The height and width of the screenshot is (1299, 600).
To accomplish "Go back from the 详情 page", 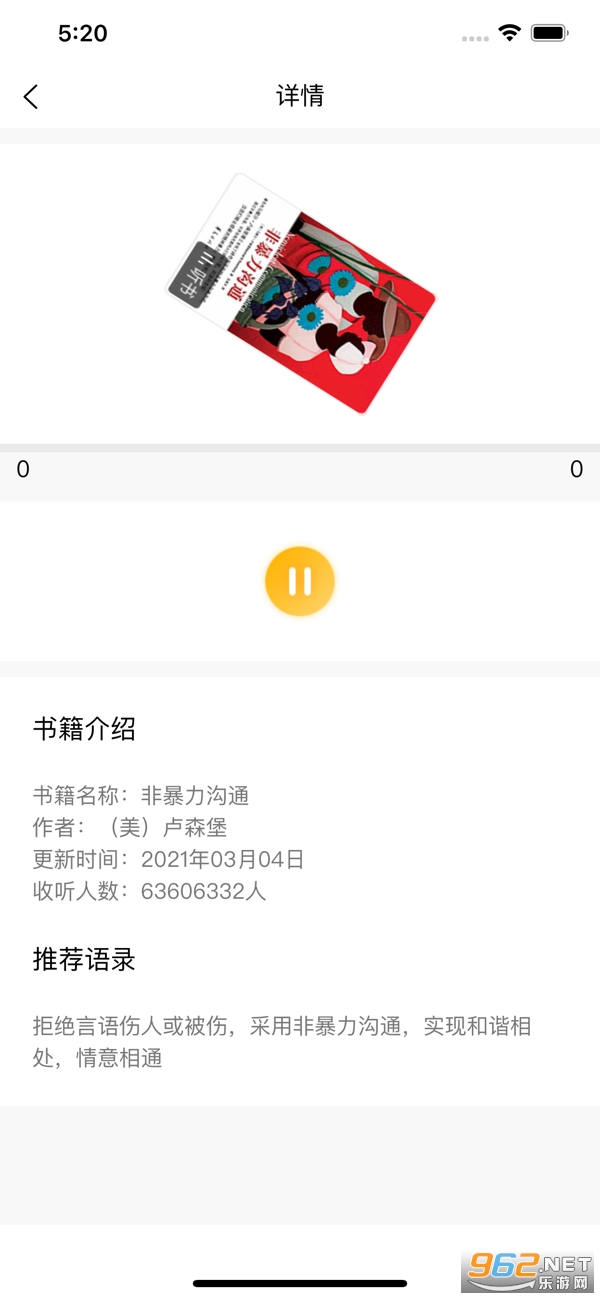I will click(31, 96).
